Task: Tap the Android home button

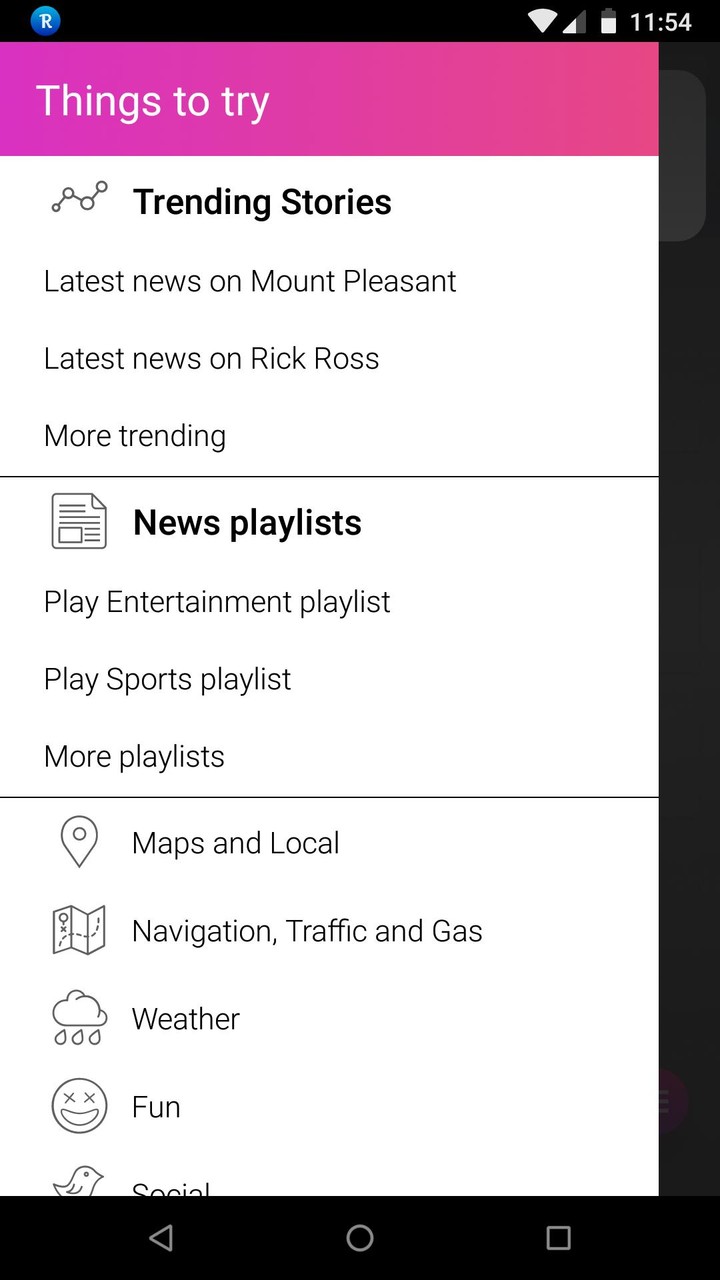Action: [x=360, y=1238]
